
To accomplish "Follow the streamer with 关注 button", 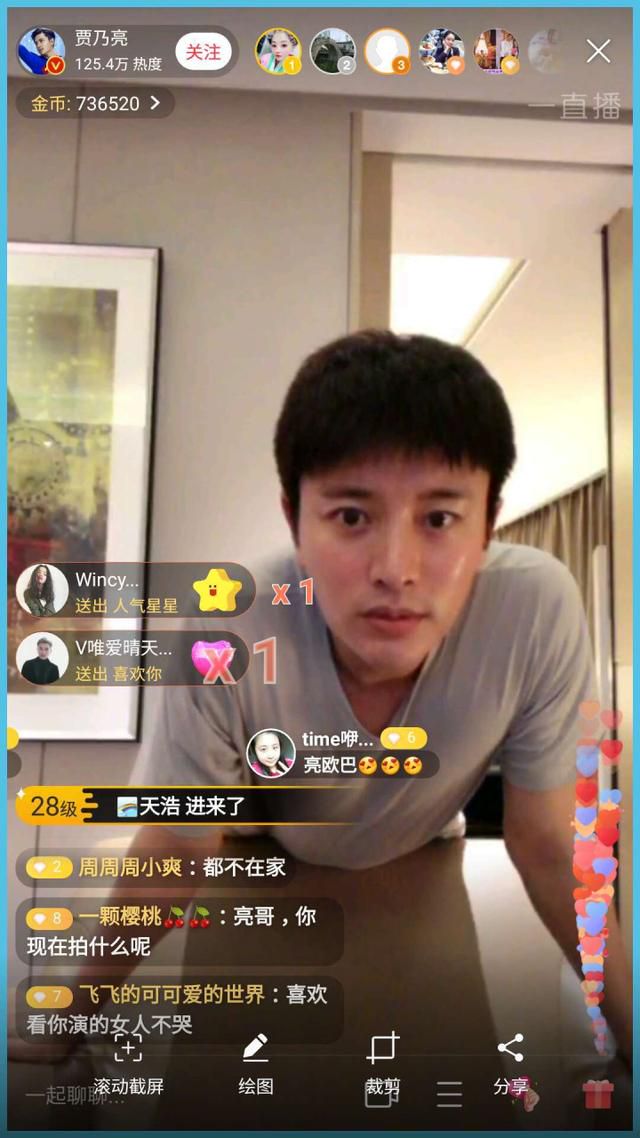I will [203, 52].
